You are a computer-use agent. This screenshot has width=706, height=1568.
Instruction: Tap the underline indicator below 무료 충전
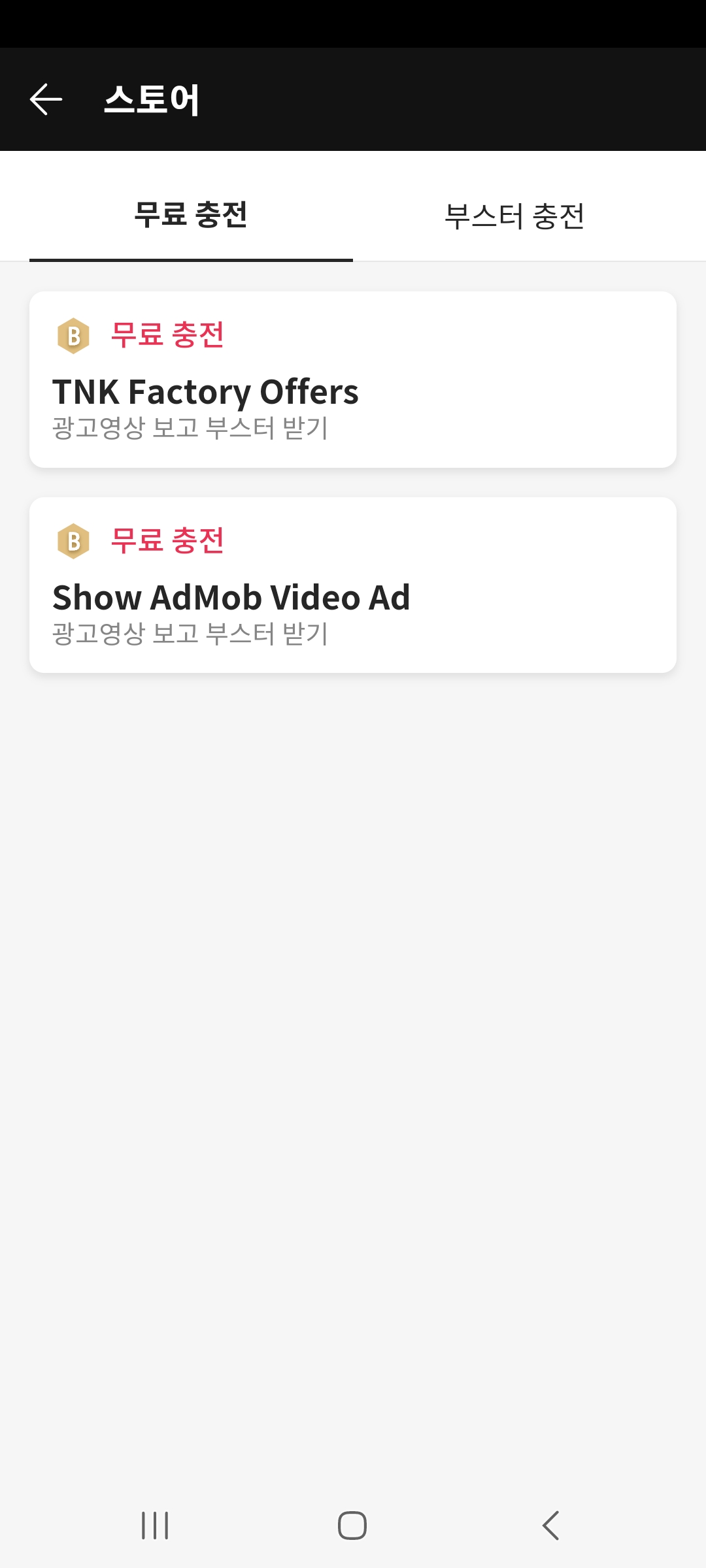pyautogui.click(x=191, y=259)
